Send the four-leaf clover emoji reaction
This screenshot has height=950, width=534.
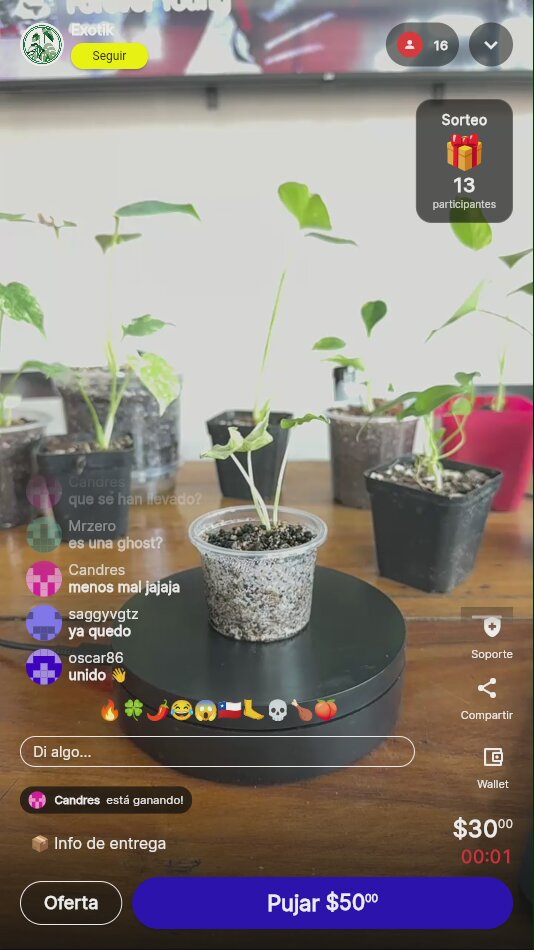point(133,710)
